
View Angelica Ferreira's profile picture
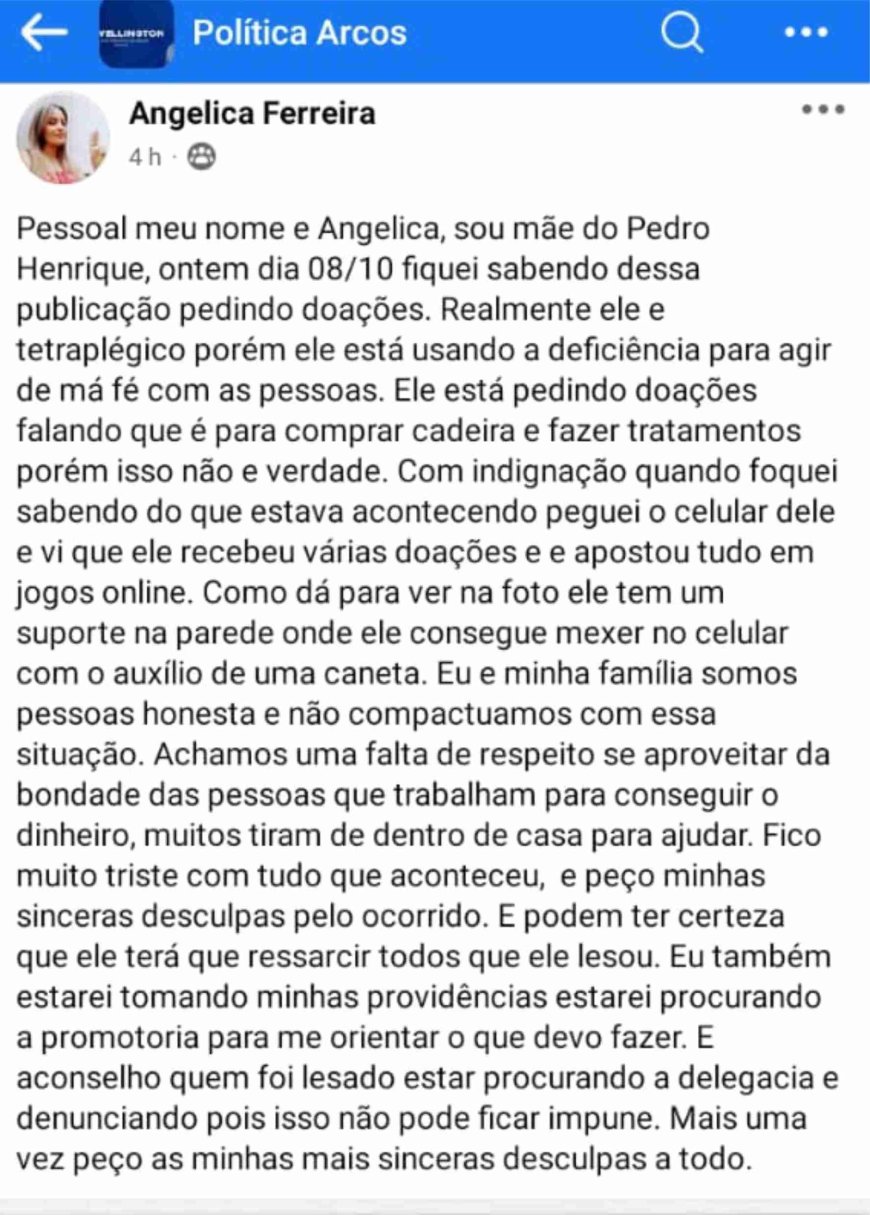click(62, 137)
